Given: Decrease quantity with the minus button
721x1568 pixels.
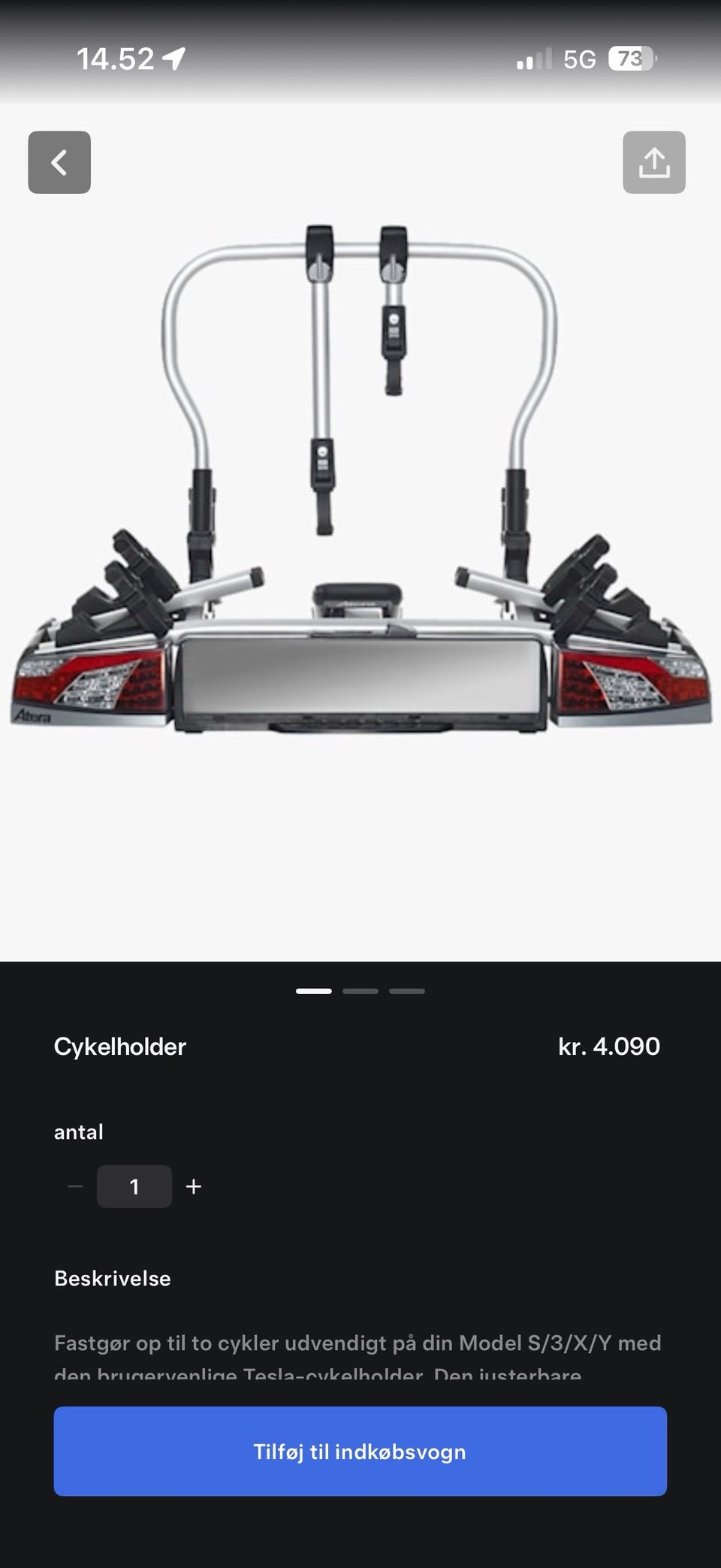Looking at the screenshot, I should 74,1186.
